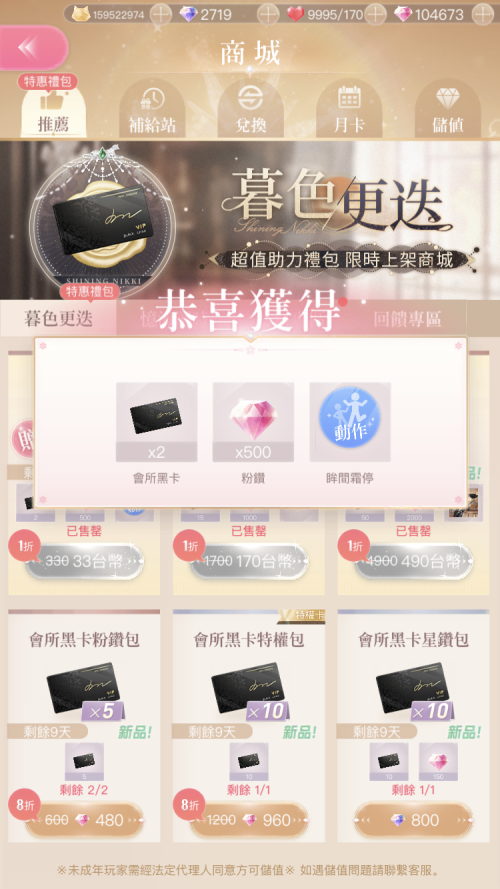Image resolution: width=500 pixels, height=889 pixels.
Task: Open the 補給站 tab
Action: point(152,109)
